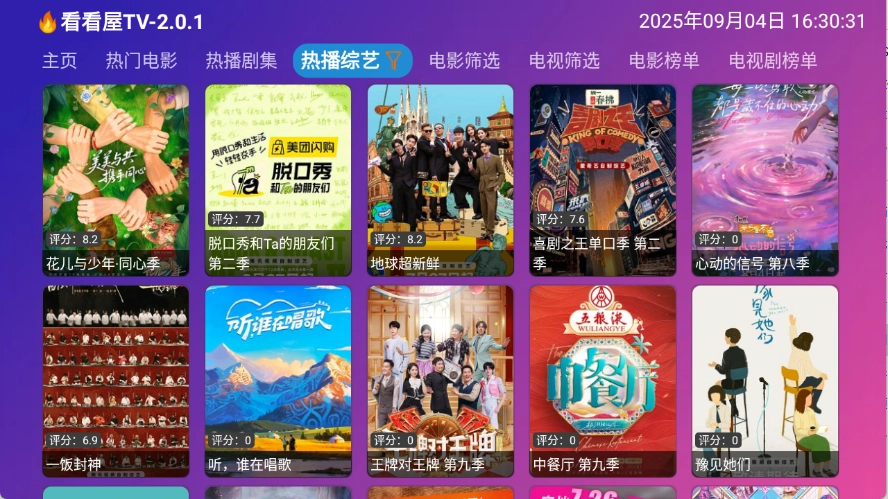Select the 脱口秀和Ta的朋友们 第二季 card
The image size is (888, 499).
(x=278, y=180)
